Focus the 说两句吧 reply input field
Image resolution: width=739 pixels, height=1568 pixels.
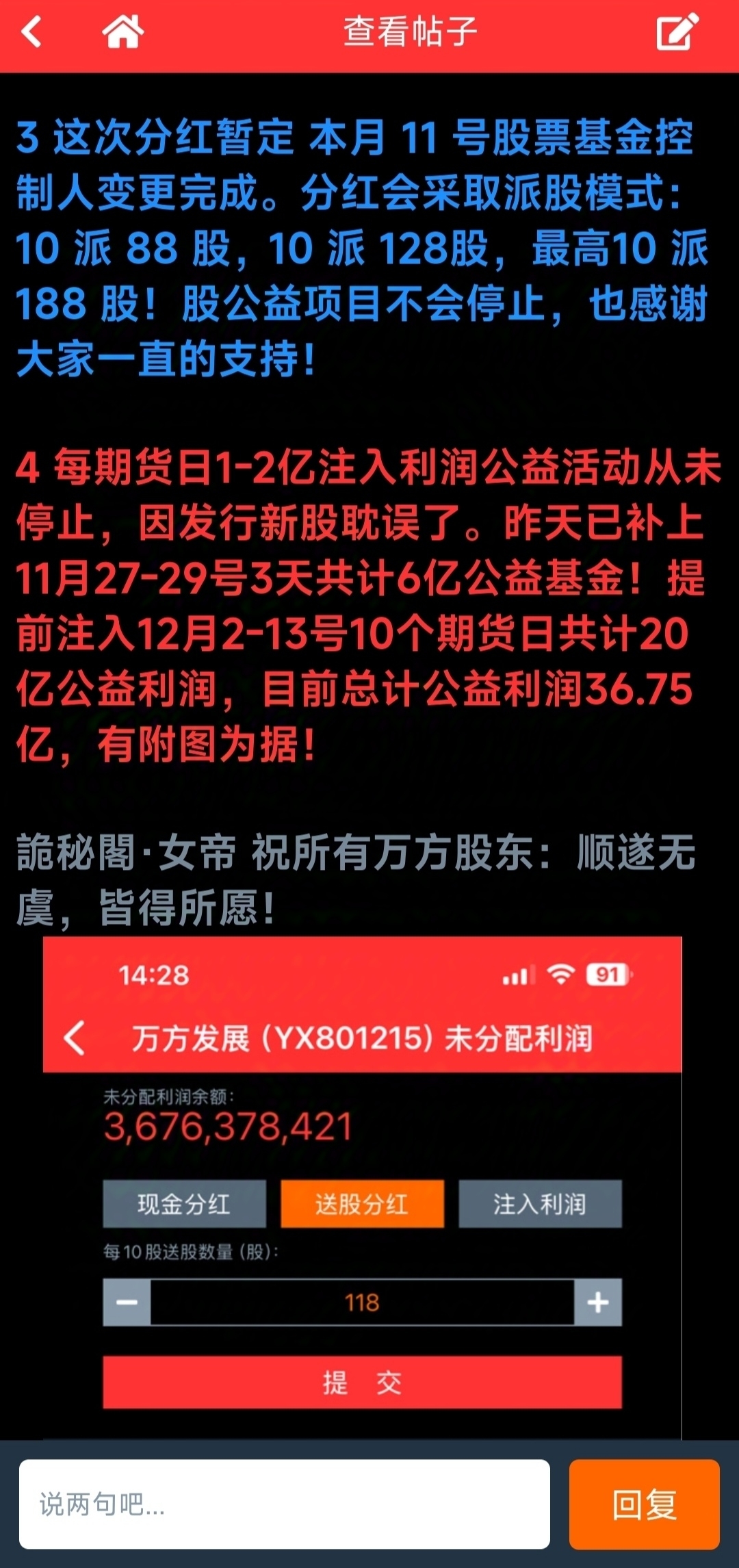coord(285,1504)
